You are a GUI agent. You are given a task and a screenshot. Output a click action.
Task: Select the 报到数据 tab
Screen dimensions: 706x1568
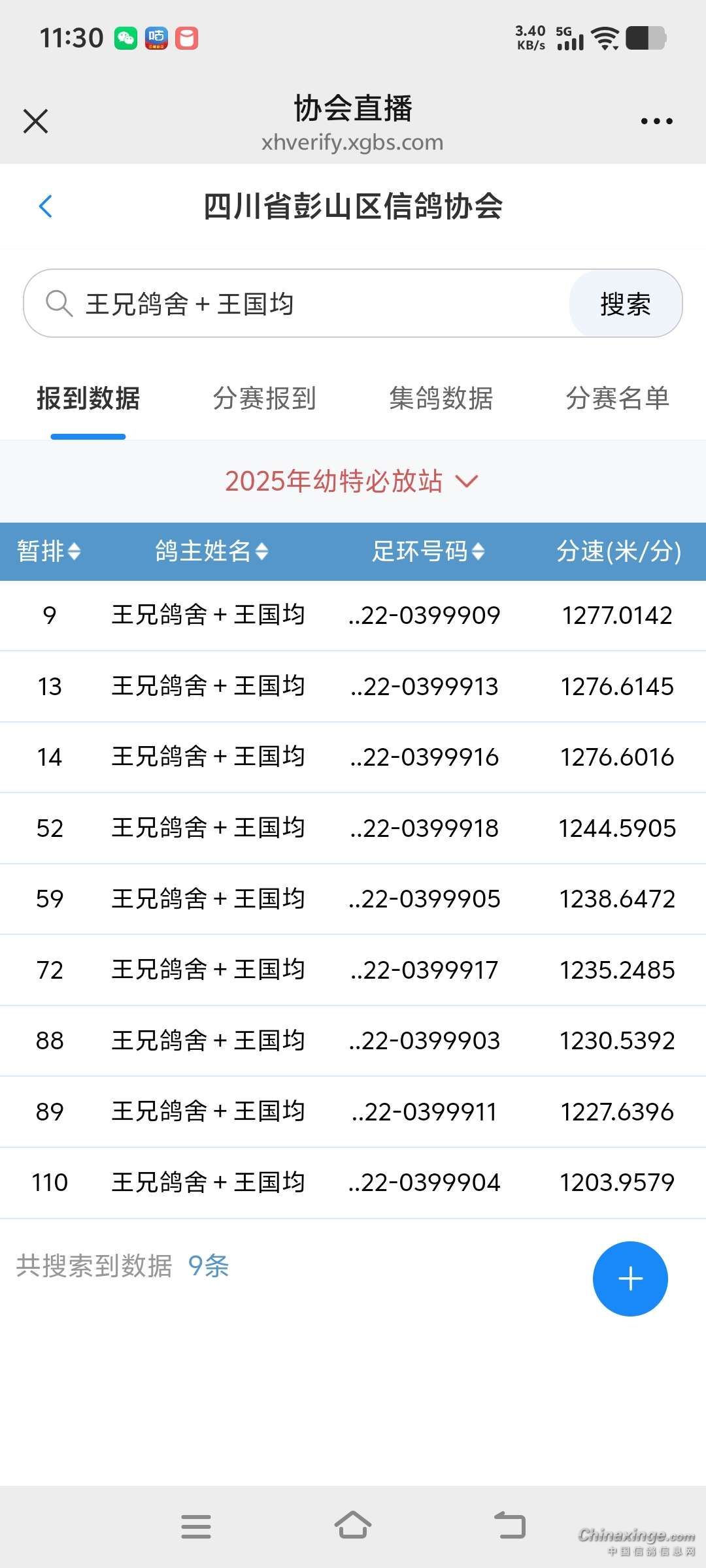coord(88,398)
